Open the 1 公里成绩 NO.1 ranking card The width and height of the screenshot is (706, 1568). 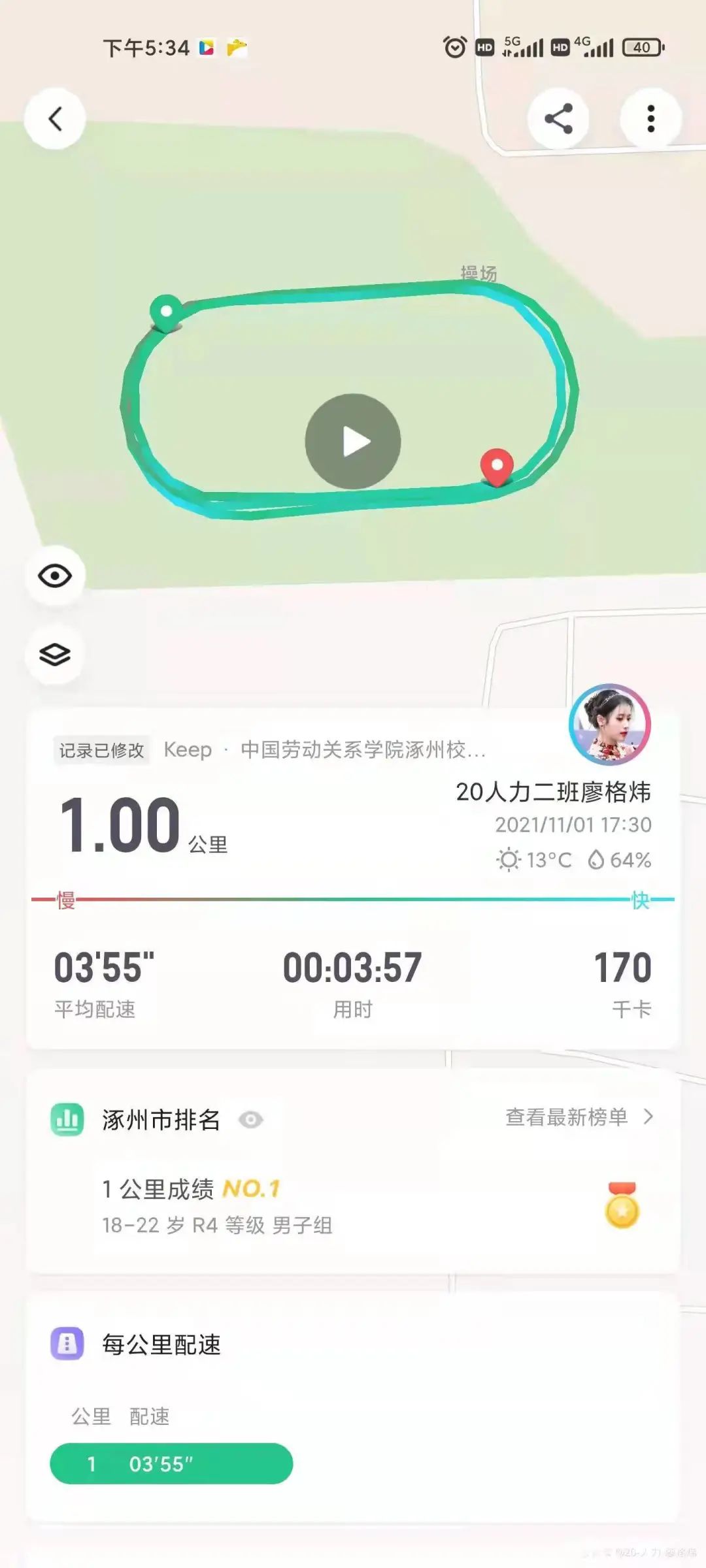353,1205
